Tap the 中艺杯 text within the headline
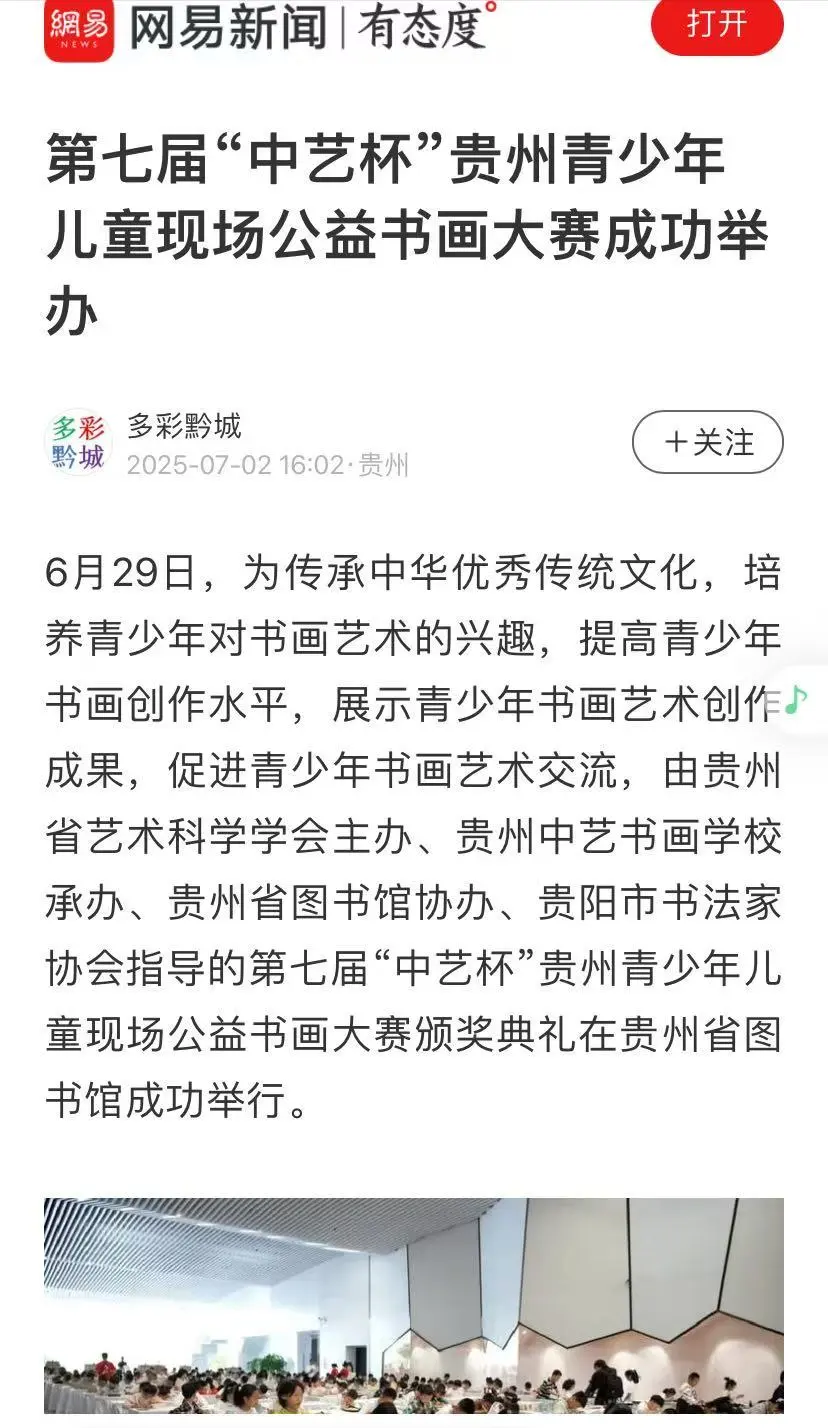Image resolution: width=828 pixels, height=1428 pixels. 330,165
